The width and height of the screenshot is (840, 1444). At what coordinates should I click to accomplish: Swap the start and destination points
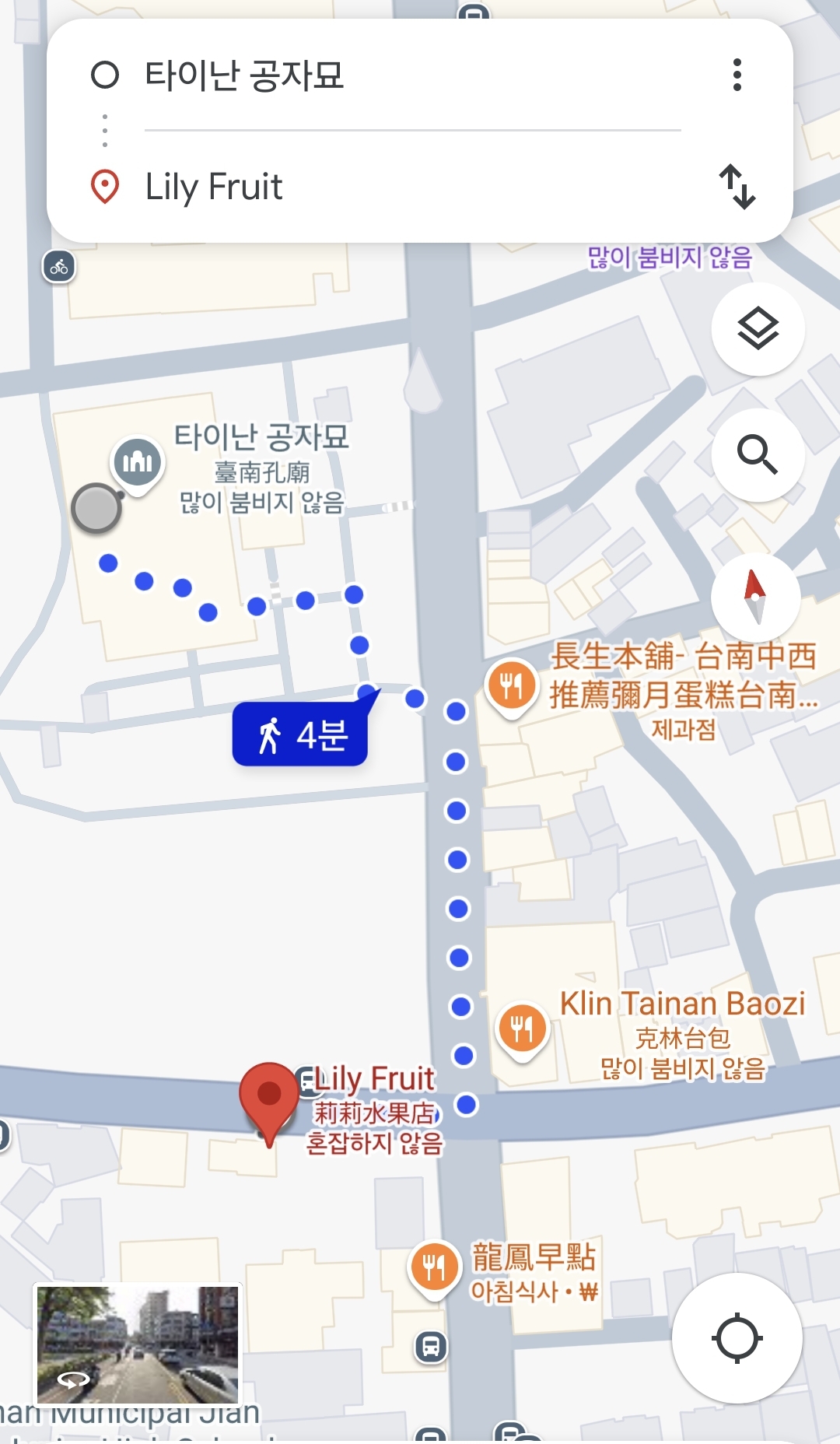pos(737,187)
